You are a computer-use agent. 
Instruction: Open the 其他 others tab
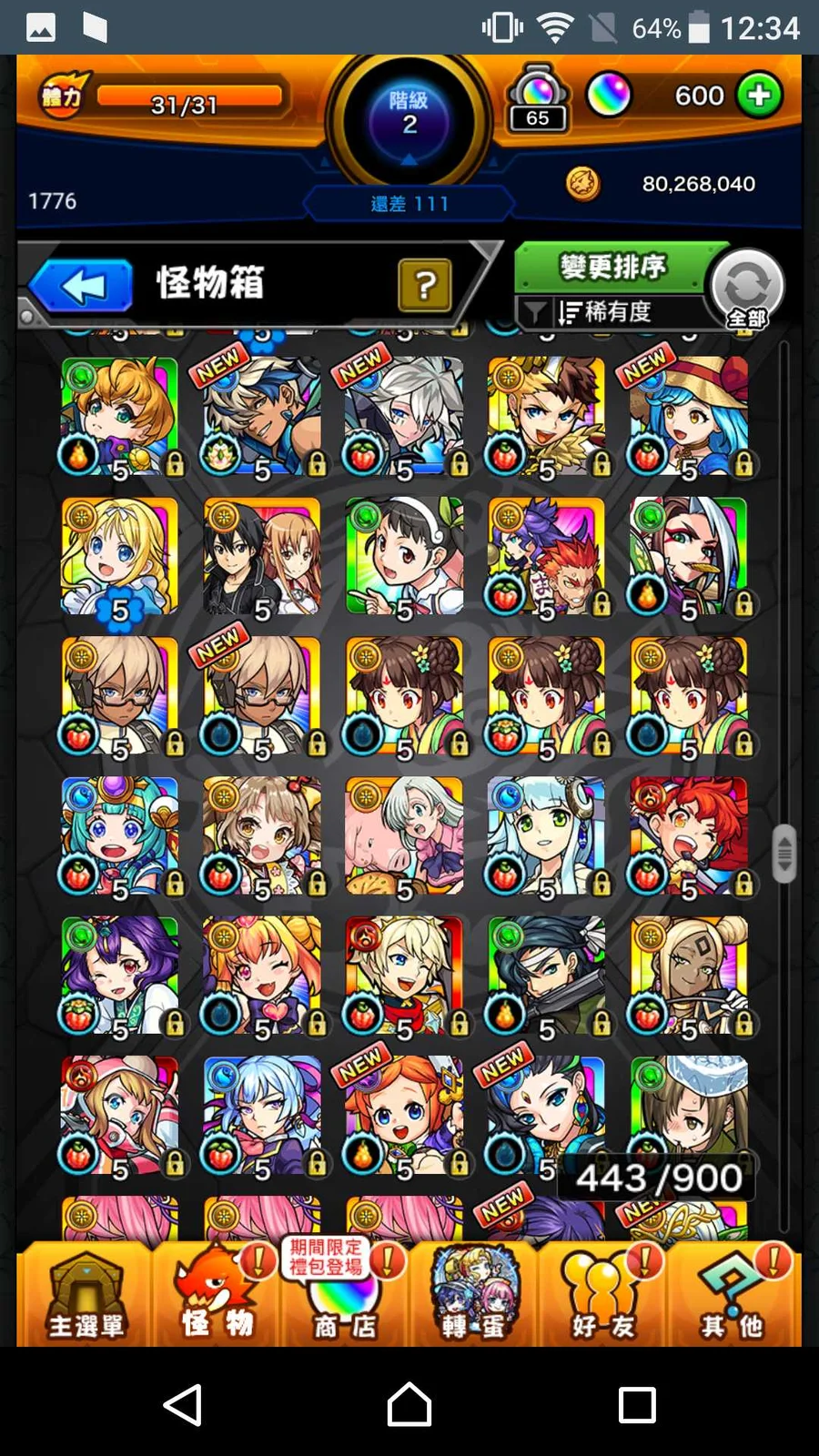click(733, 1297)
